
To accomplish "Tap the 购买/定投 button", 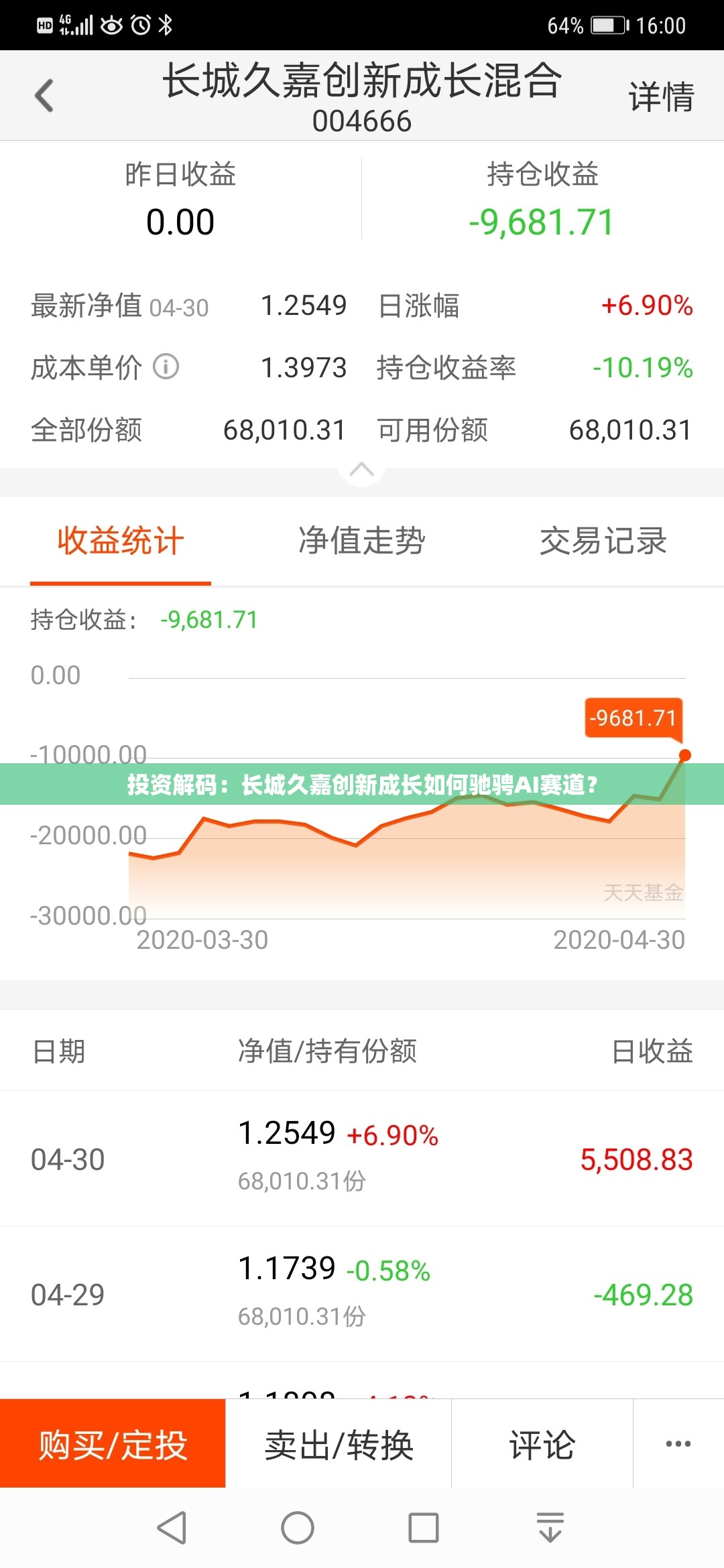I will [x=113, y=1444].
